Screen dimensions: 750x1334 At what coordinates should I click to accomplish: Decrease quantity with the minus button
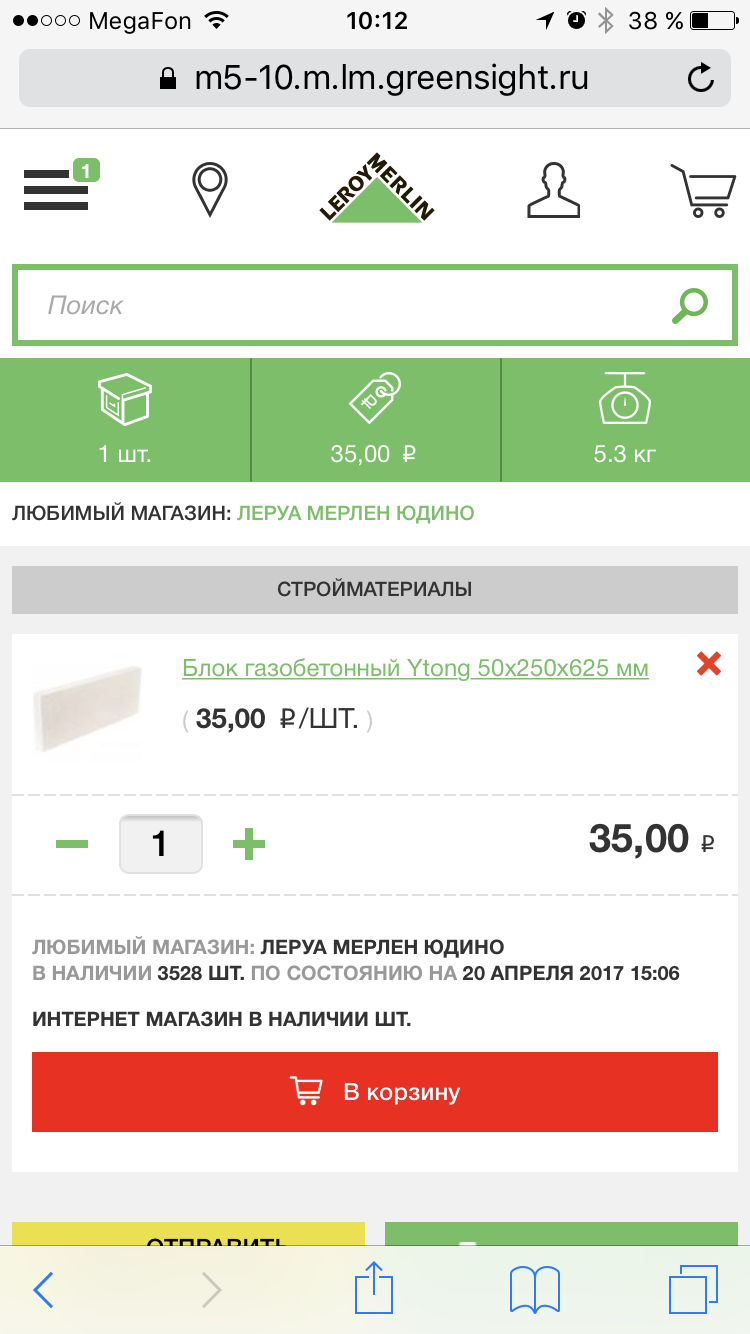pos(72,845)
